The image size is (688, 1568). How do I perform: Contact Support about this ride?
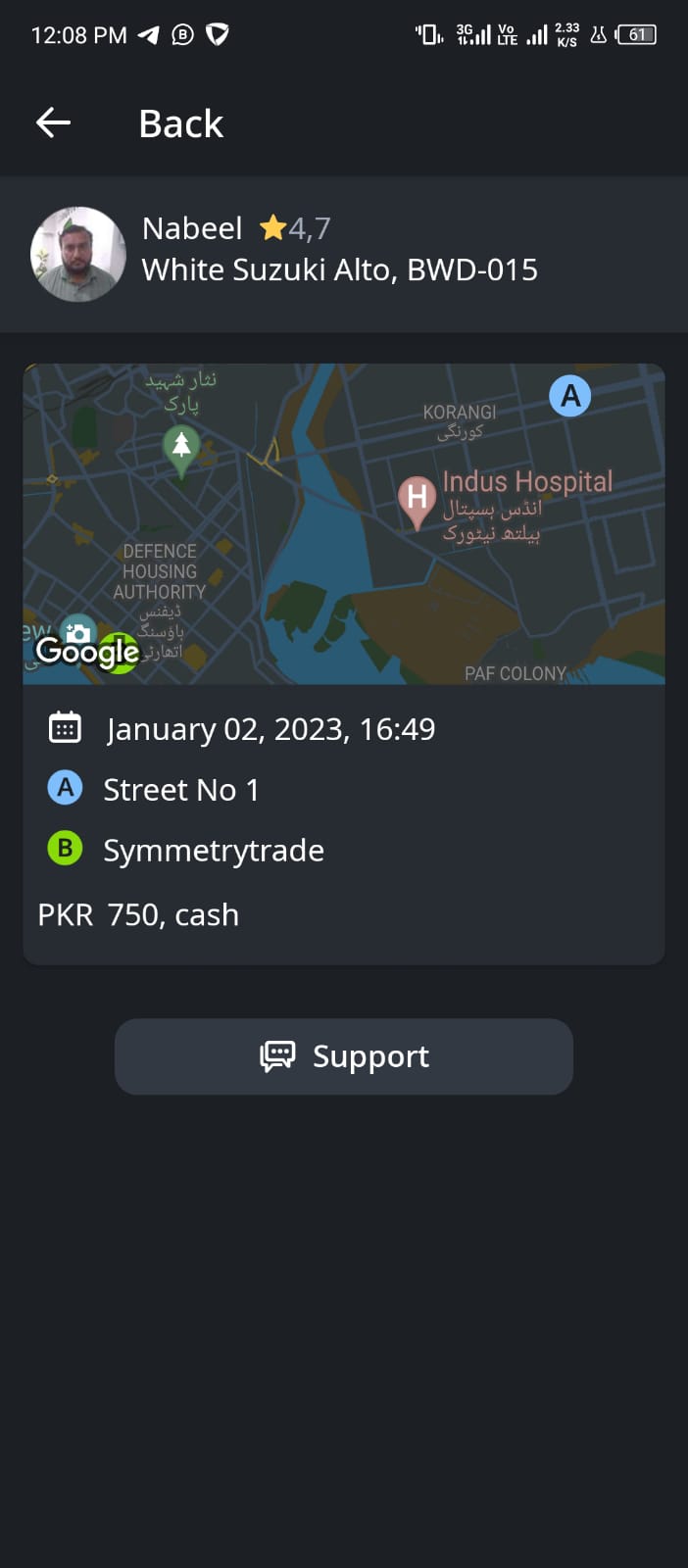tap(344, 1056)
